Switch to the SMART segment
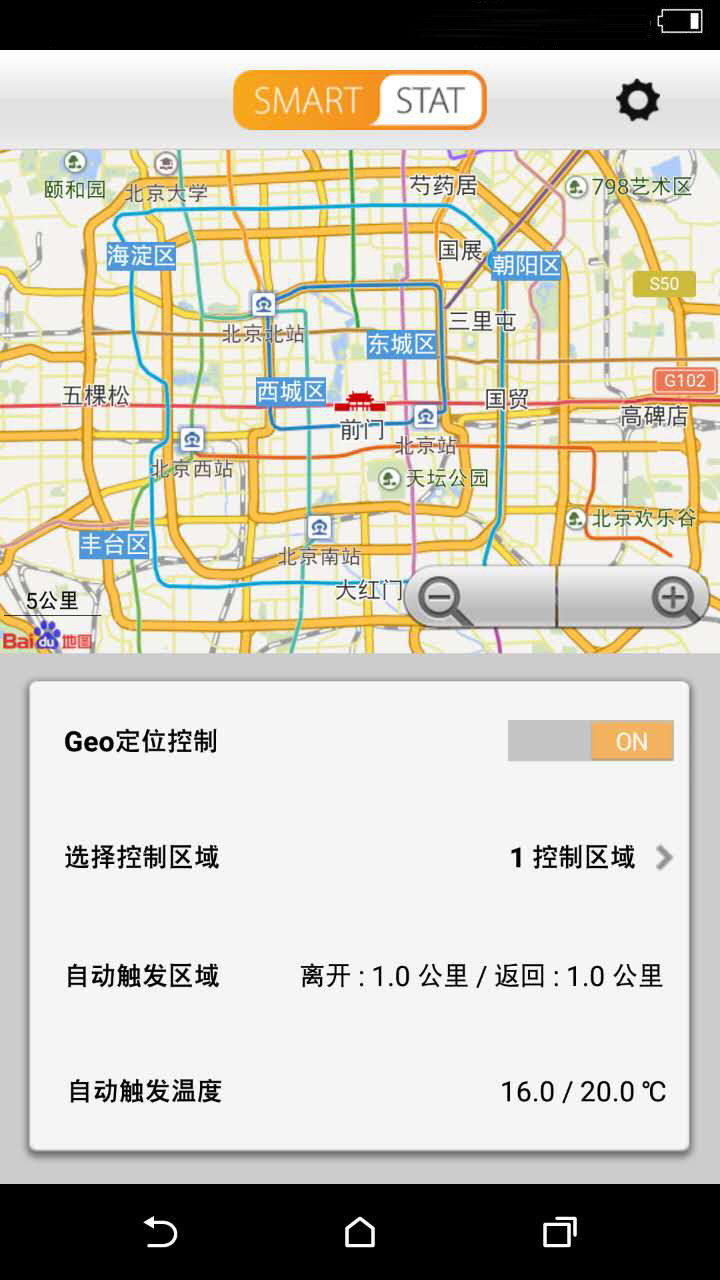Image resolution: width=720 pixels, height=1280 pixels. [307, 100]
